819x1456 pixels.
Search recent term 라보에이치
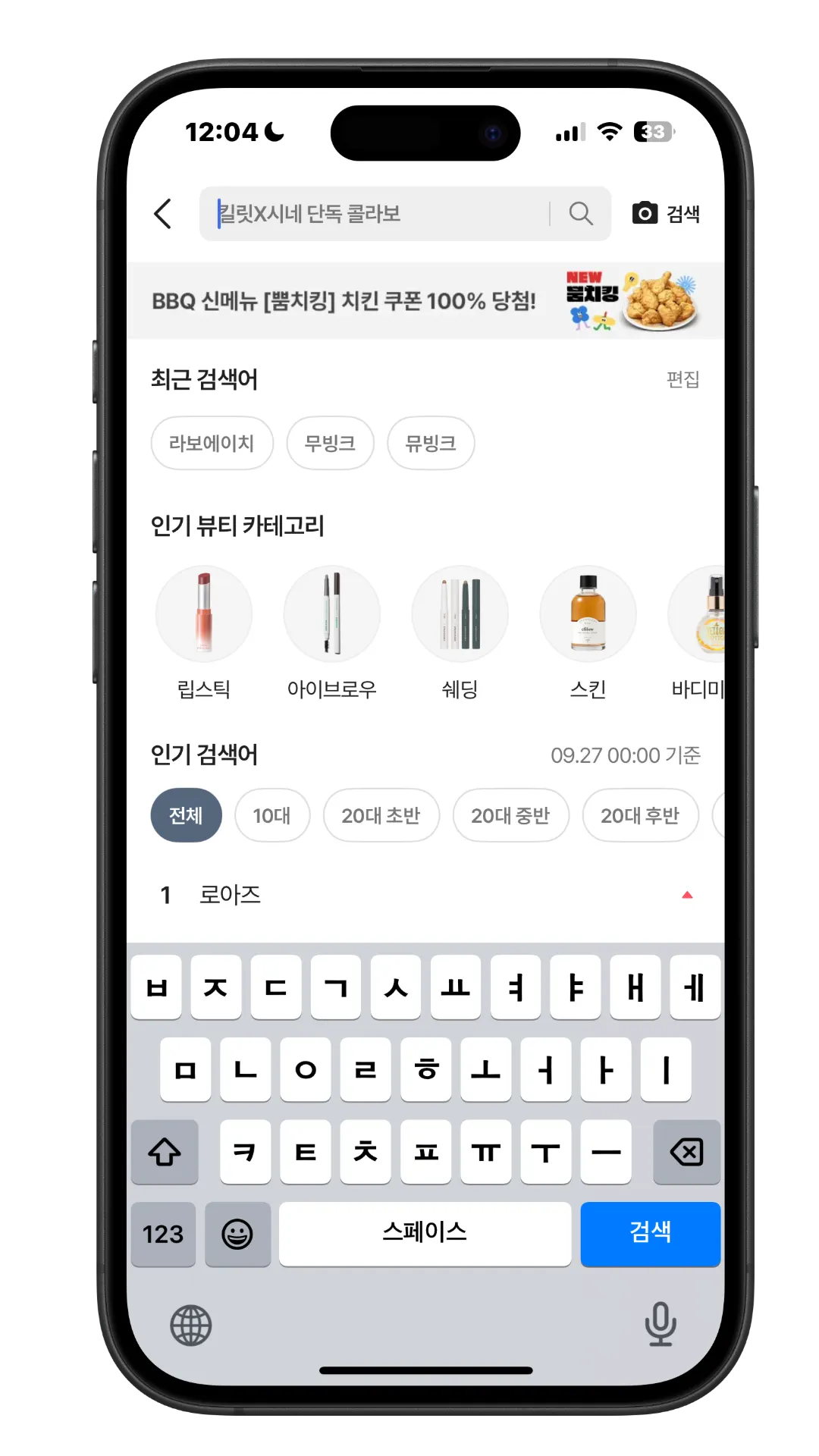(212, 443)
